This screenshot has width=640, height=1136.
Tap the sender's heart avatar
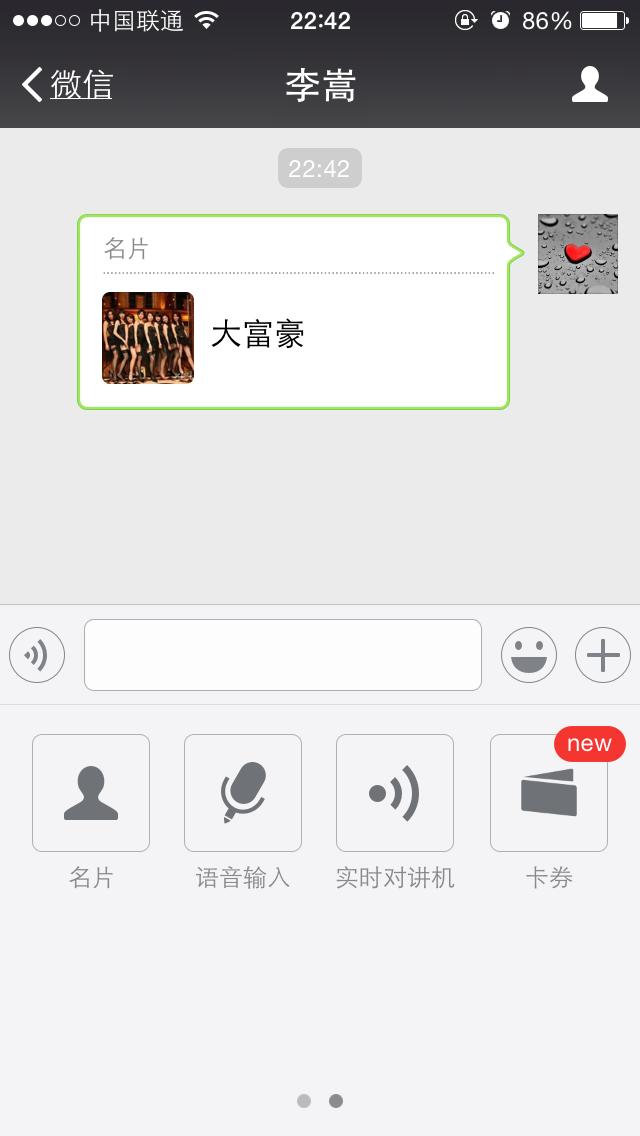click(x=578, y=254)
